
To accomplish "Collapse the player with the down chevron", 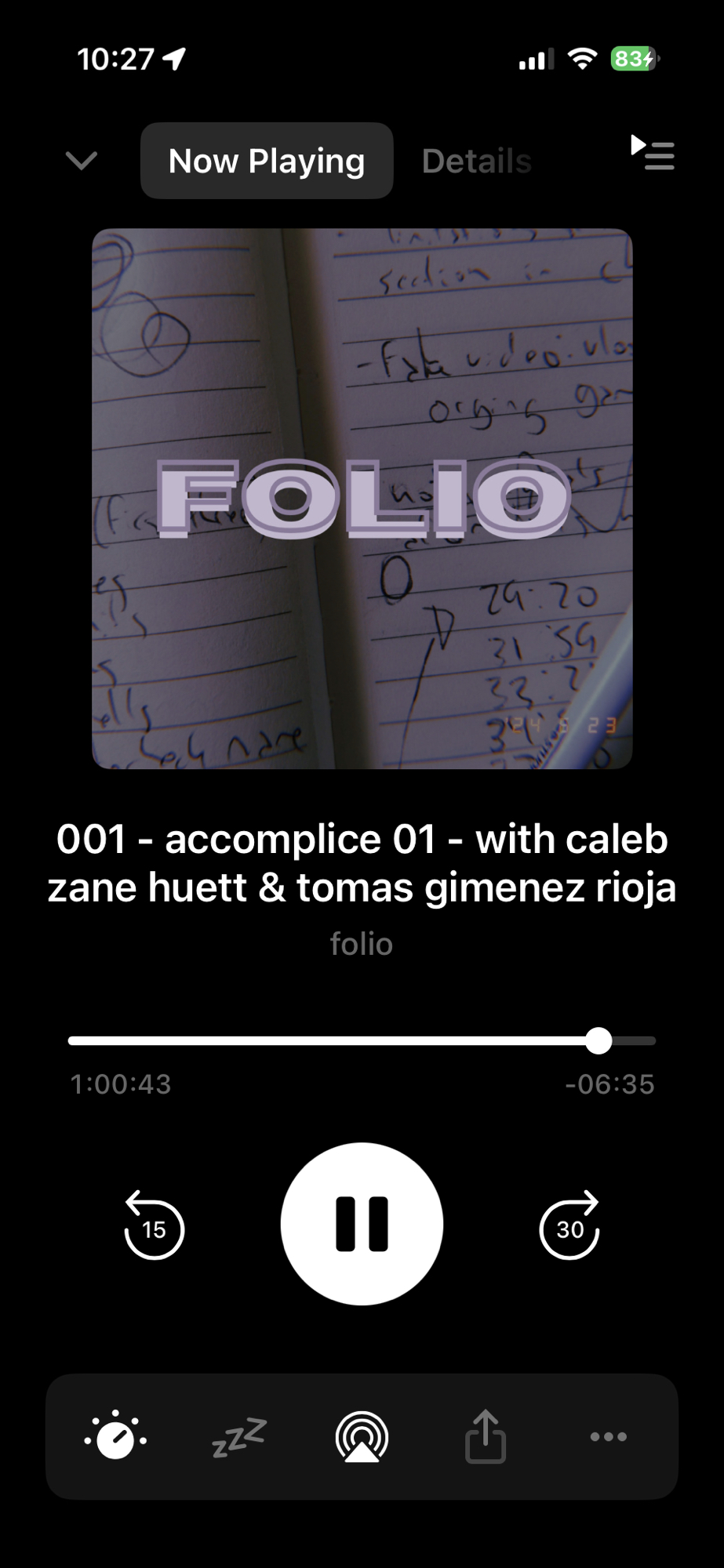I will [81, 161].
